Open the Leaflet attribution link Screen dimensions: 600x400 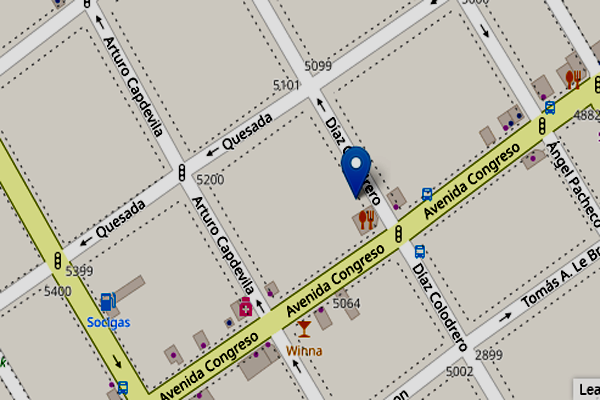(x=587, y=390)
